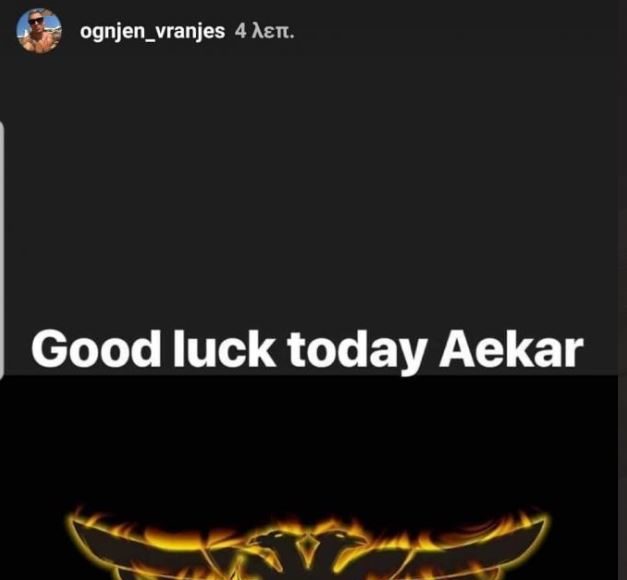Tap the ognjen_vranjes username
This screenshot has width=627, height=580.
point(152,31)
